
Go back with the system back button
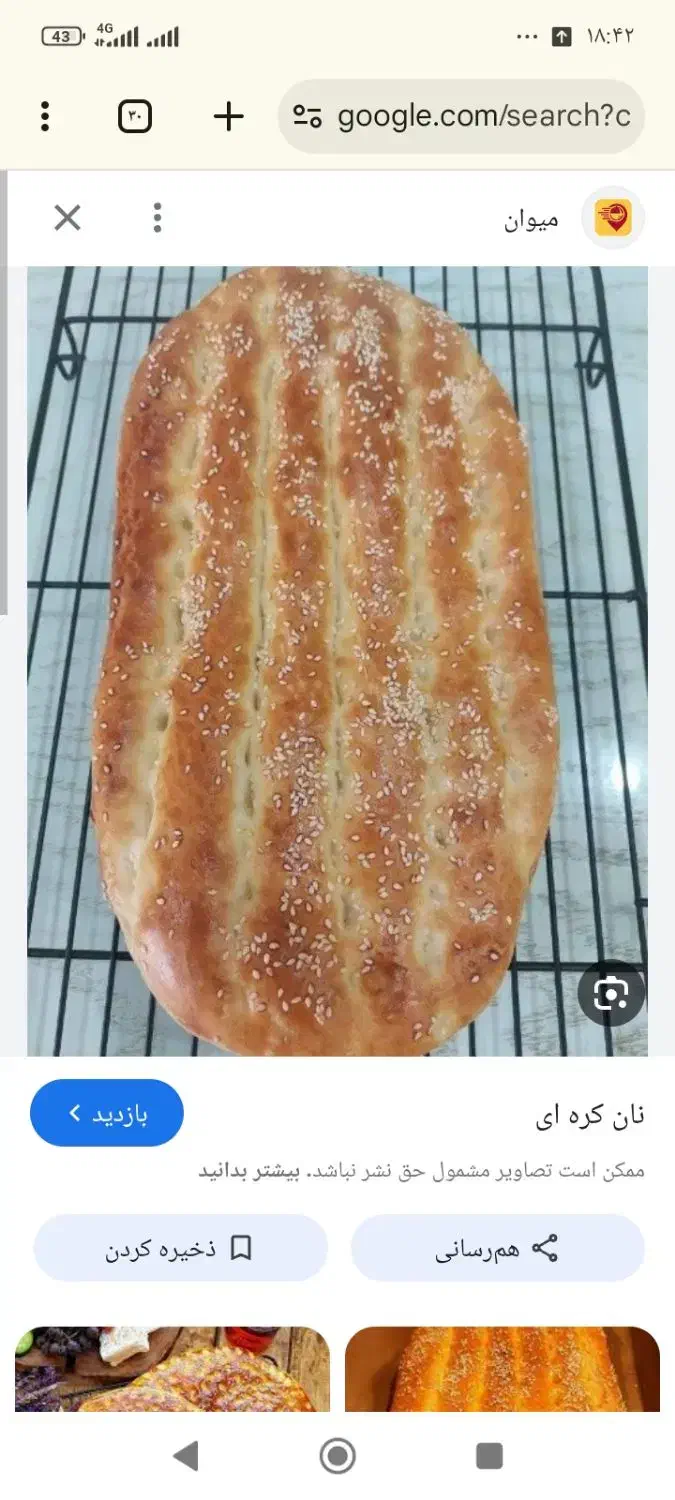coord(186,1456)
